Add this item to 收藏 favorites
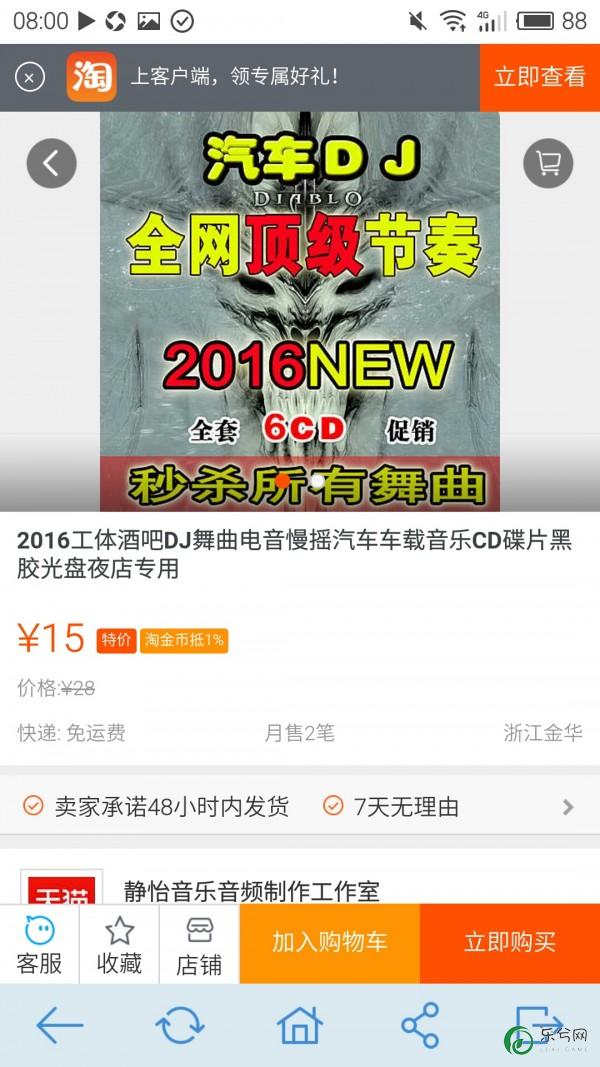 pyautogui.click(x=119, y=944)
